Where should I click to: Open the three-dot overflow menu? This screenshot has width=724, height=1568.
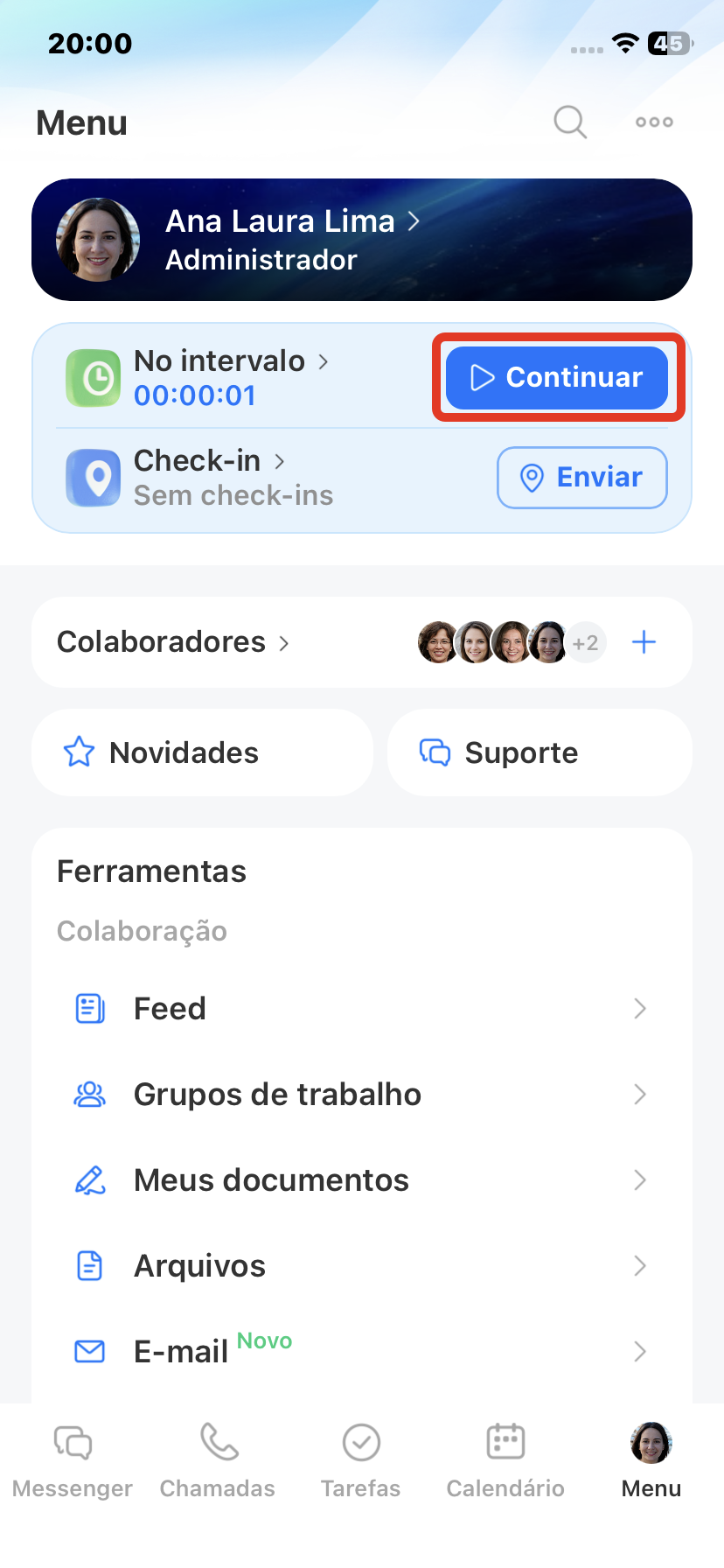(654, 122)
